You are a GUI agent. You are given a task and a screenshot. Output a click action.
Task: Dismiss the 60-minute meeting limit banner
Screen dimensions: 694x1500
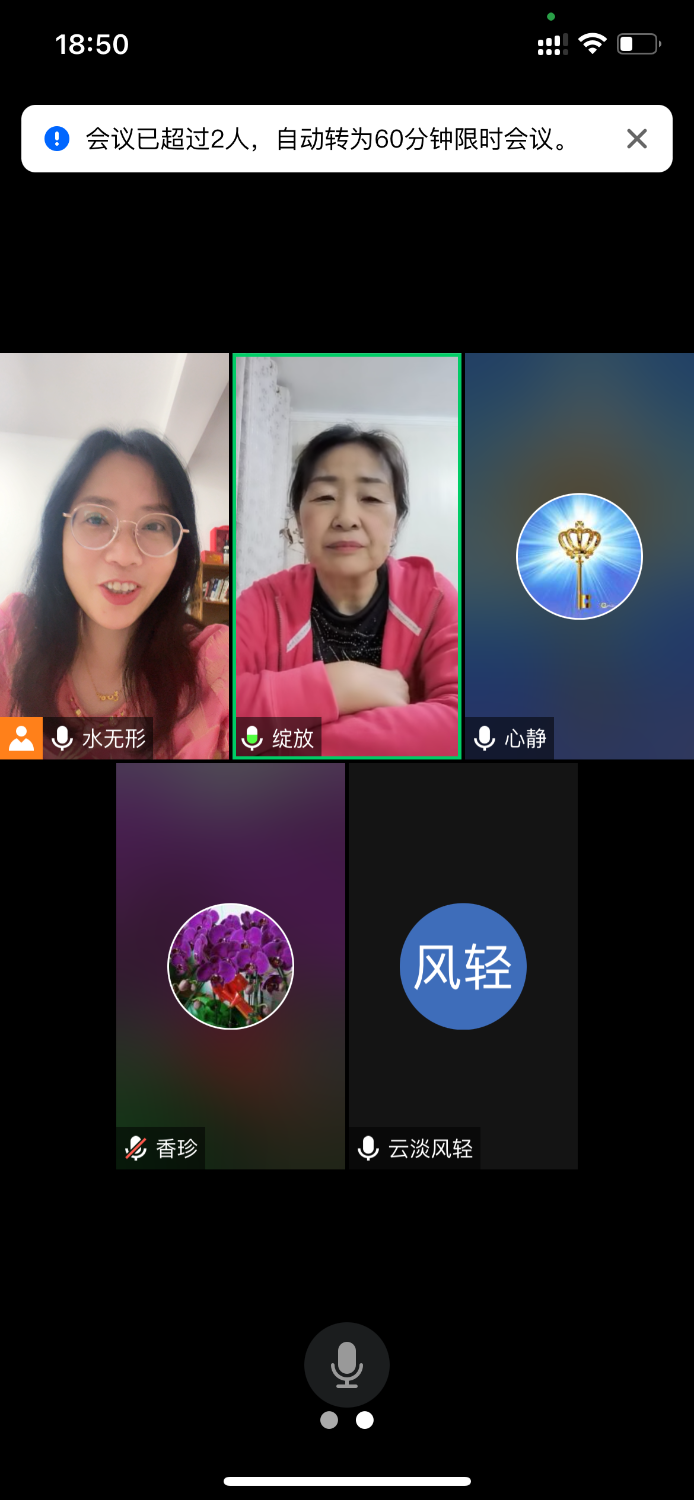pyautogui.click(x=637, y=139)
